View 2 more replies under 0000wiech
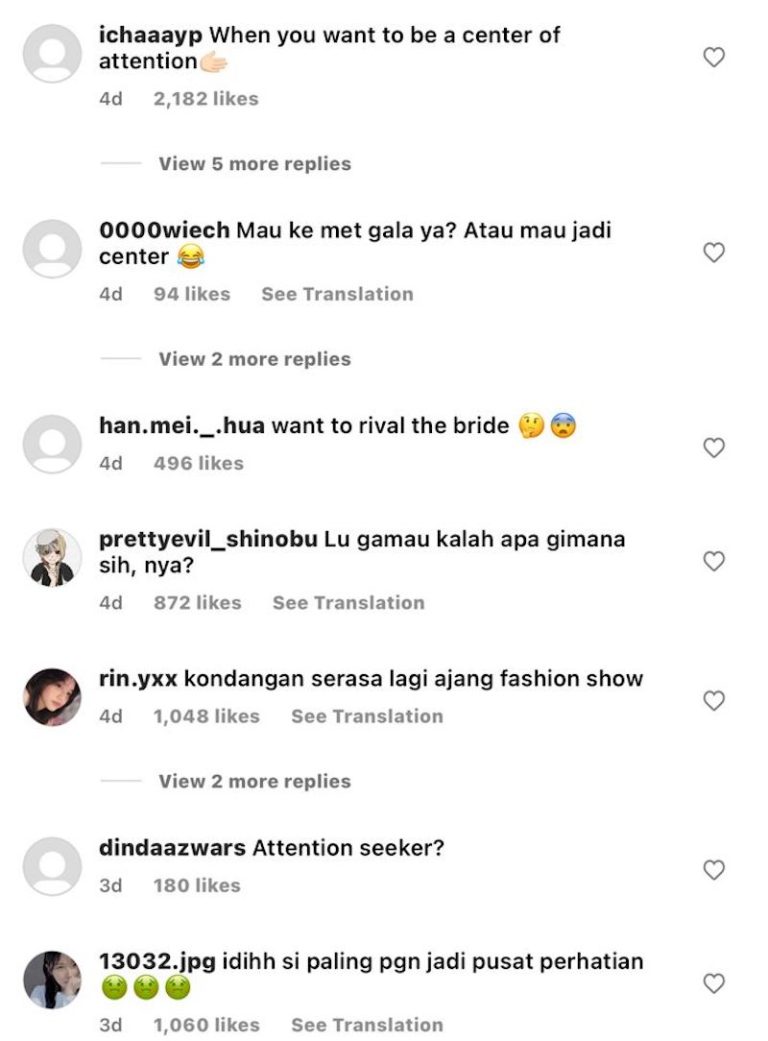The height and width of the screenshot is (1041, 768). 254,359
